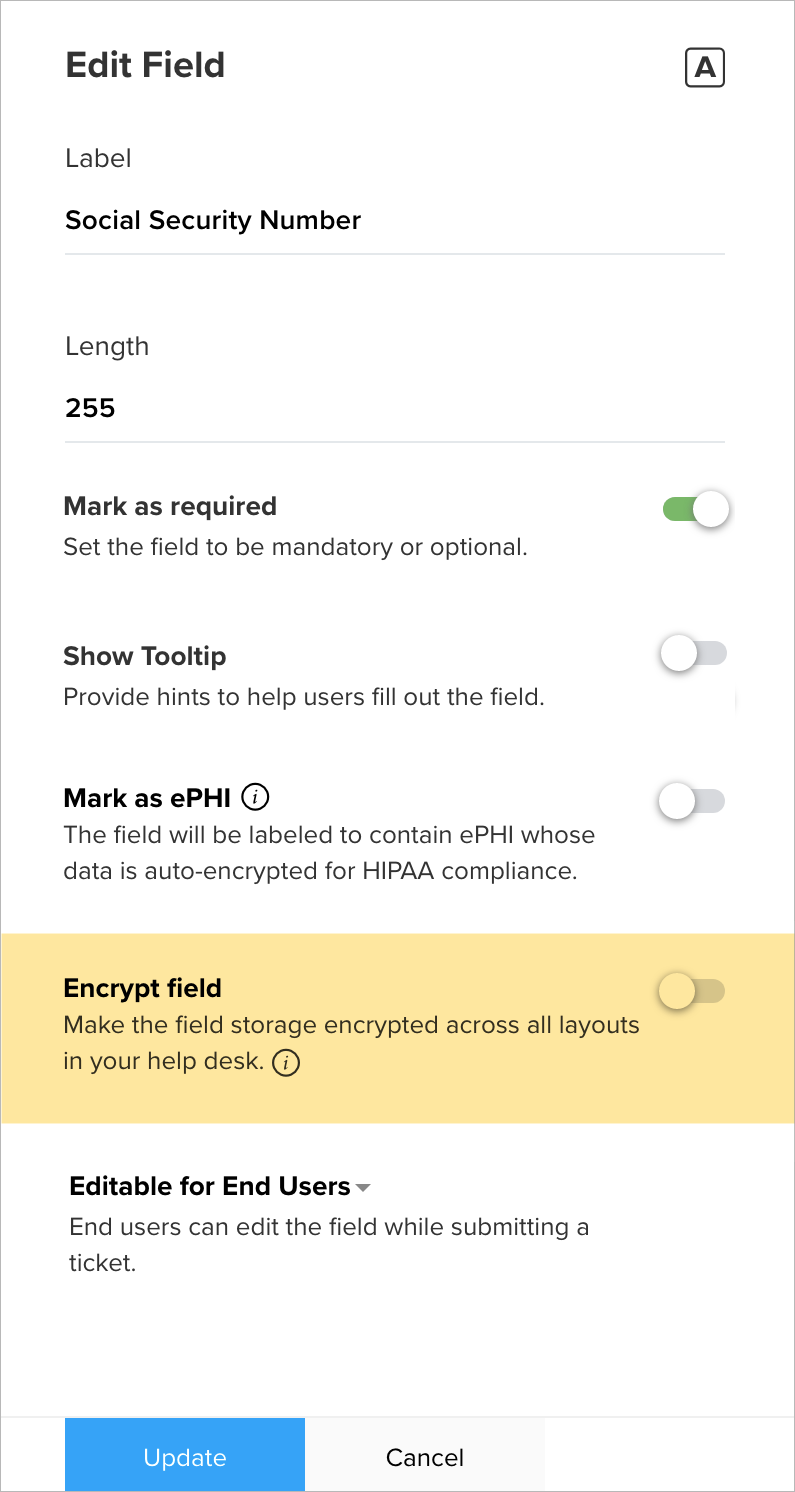
Task: Expand the Editable for End Users dropdown
Action: click(220, 1187)
